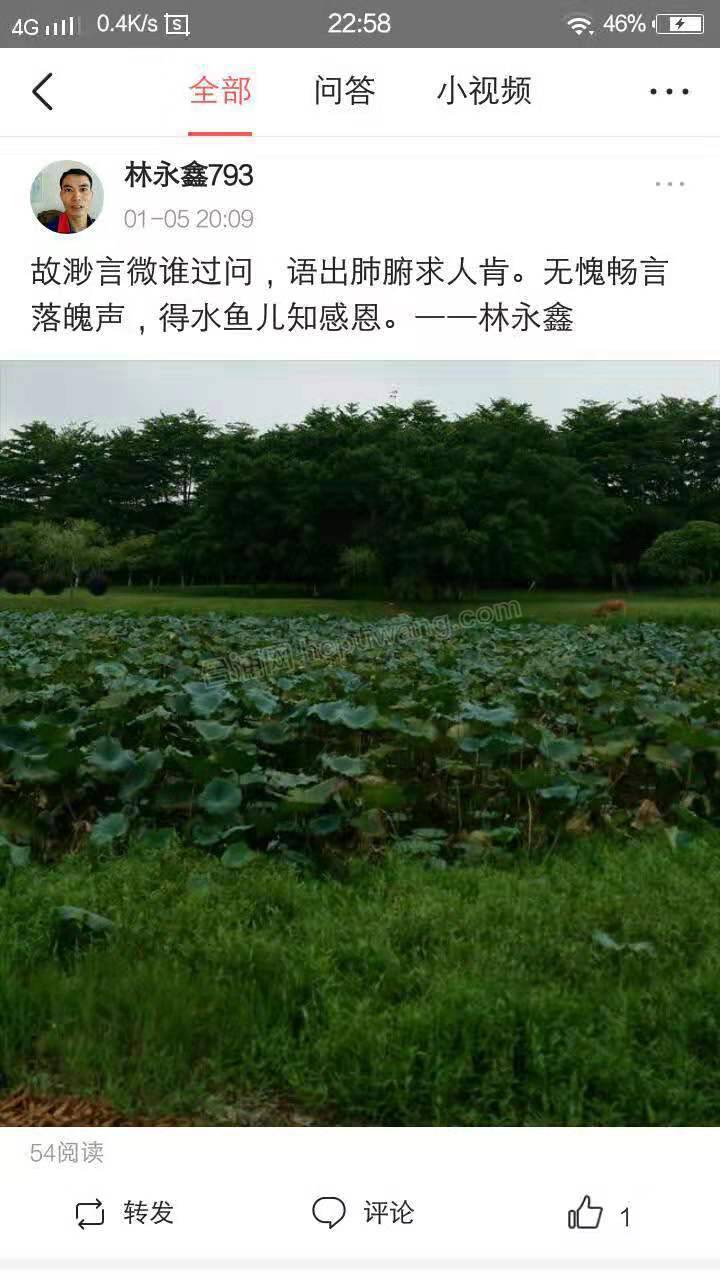720x1280 pixels.
Task: Open the post's three-dot options menu
Action: (669, 184)
